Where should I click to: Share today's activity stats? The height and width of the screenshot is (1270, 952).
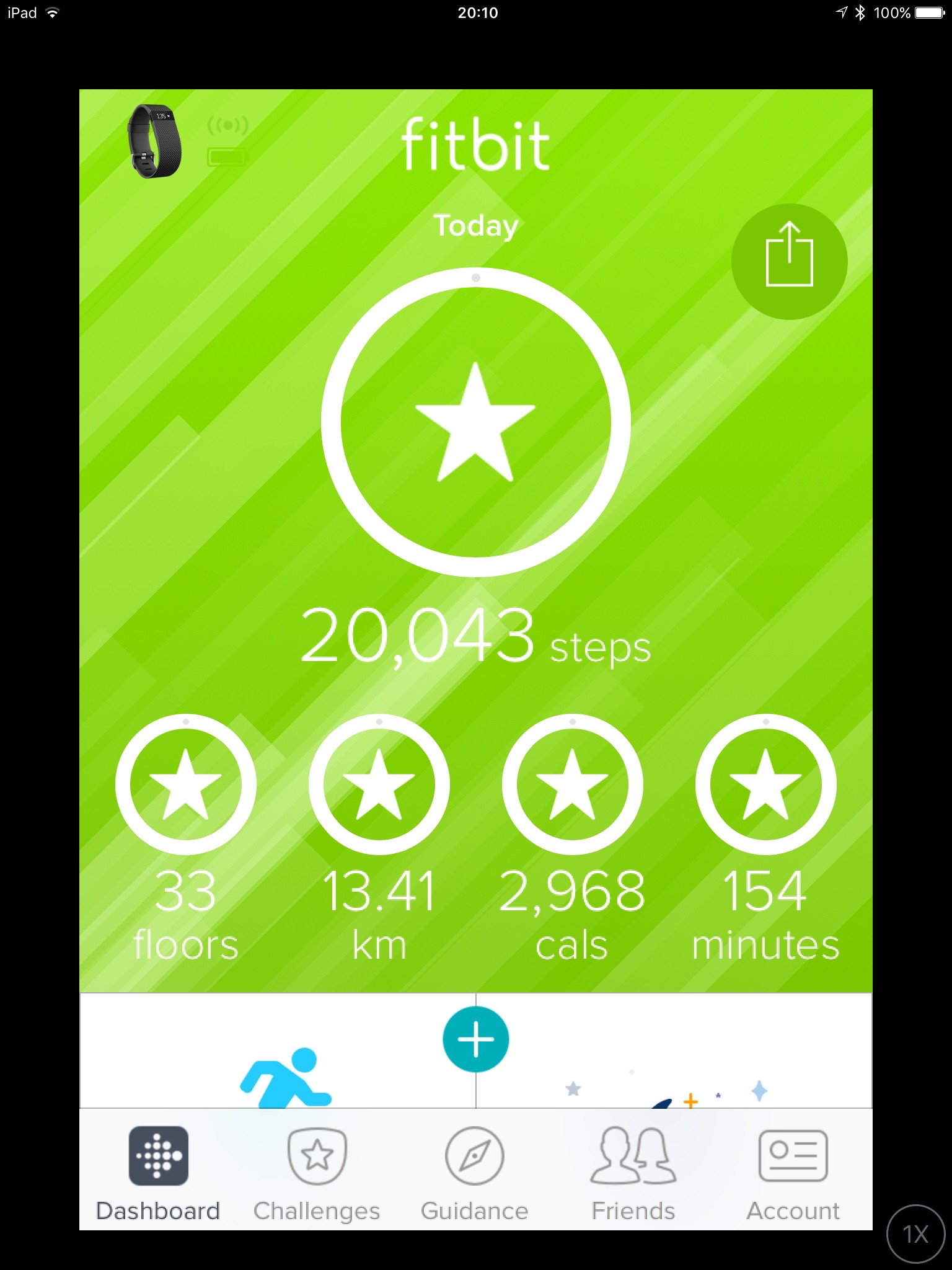(x=789, y=262)
